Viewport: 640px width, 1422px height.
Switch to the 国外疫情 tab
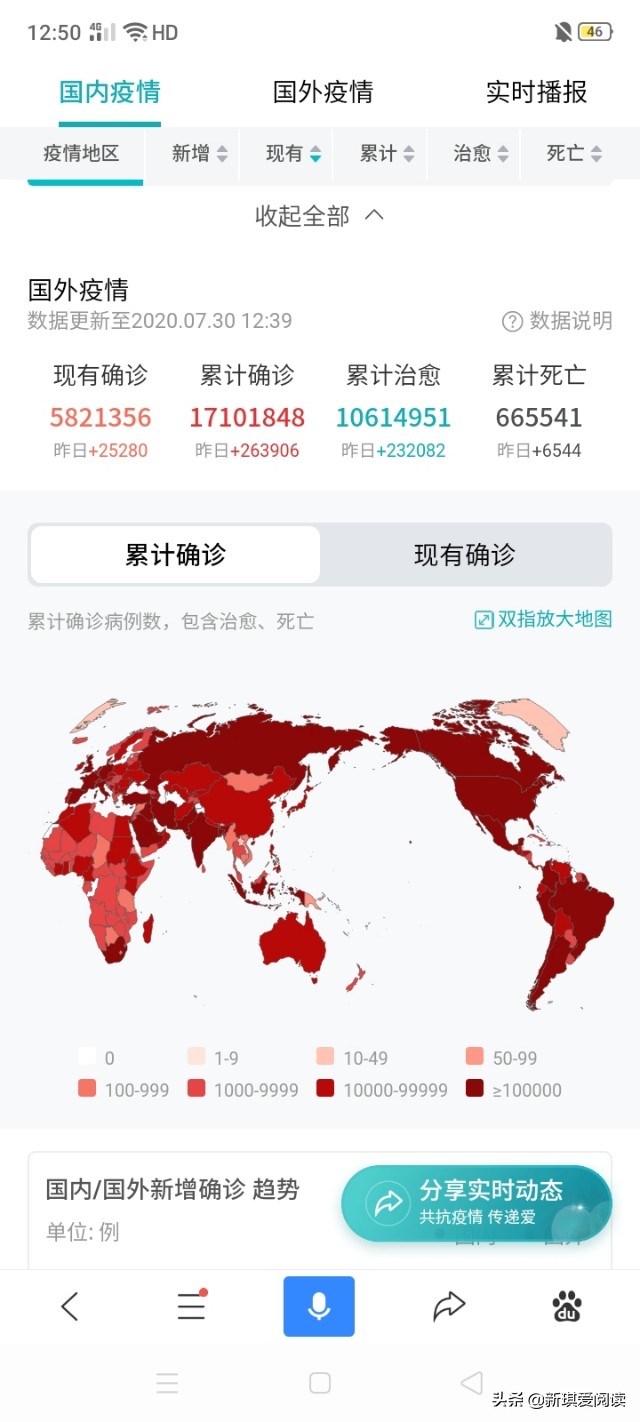tap(323, 92)
